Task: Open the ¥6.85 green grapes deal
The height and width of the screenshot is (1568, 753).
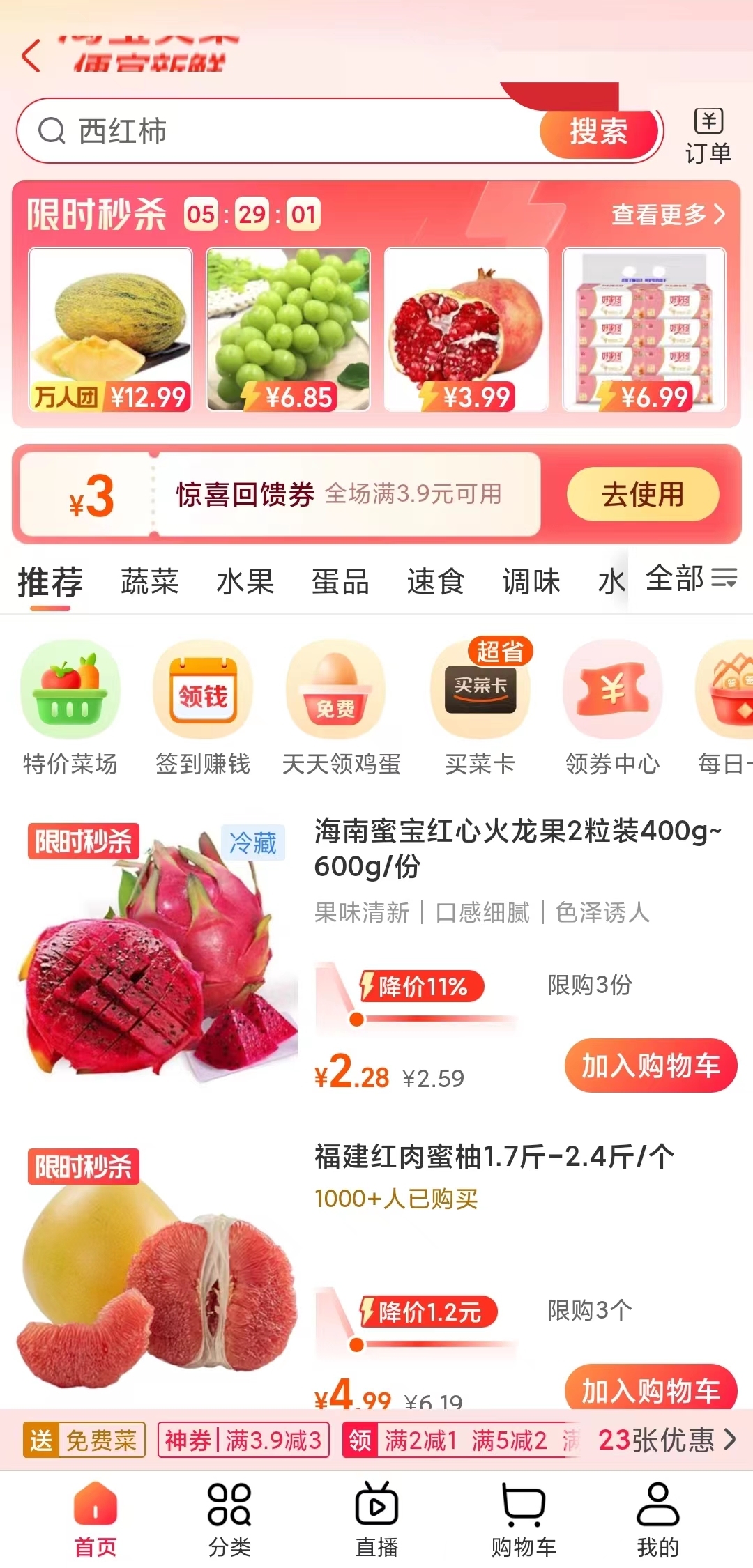Action: coord(288,329)
